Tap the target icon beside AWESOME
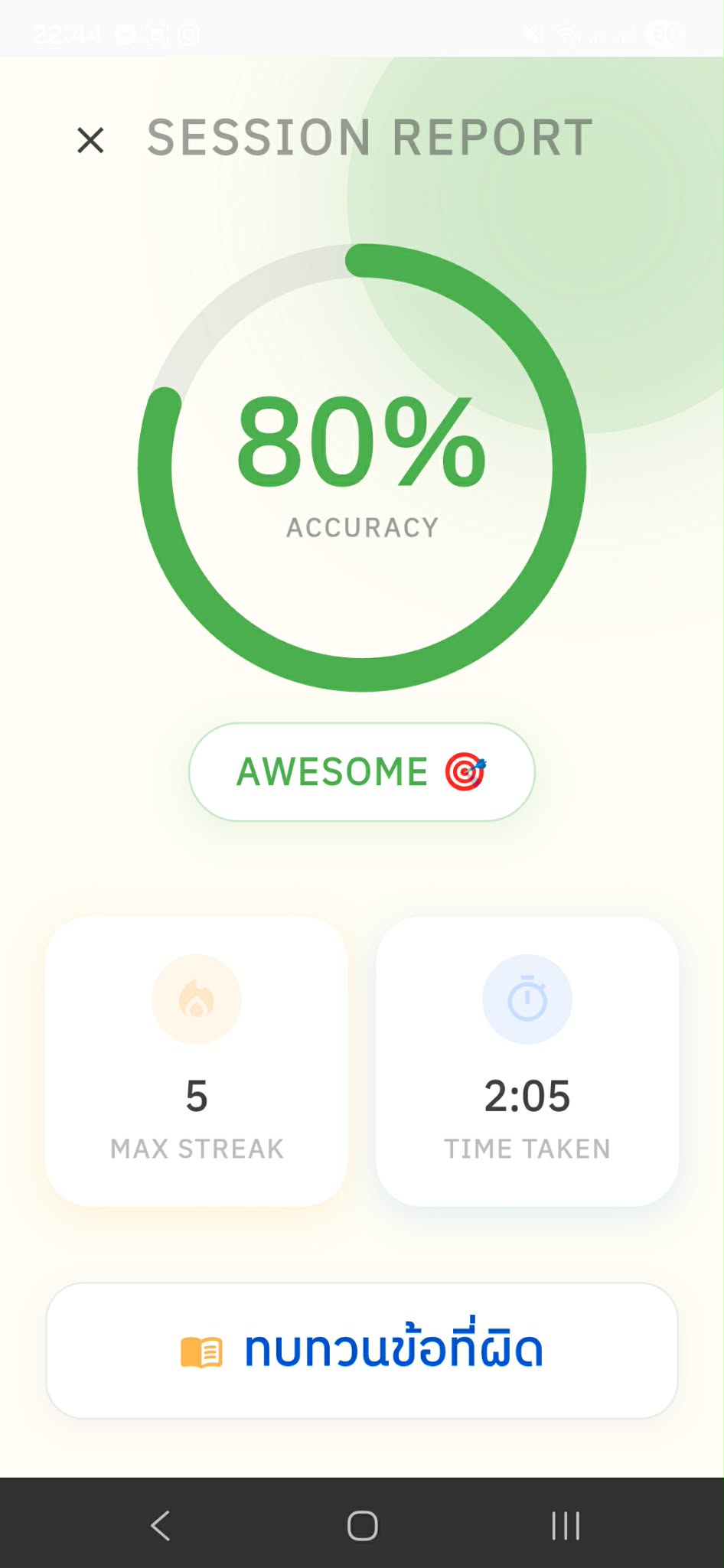This screenshot has height=1568, width=724. 467,771
